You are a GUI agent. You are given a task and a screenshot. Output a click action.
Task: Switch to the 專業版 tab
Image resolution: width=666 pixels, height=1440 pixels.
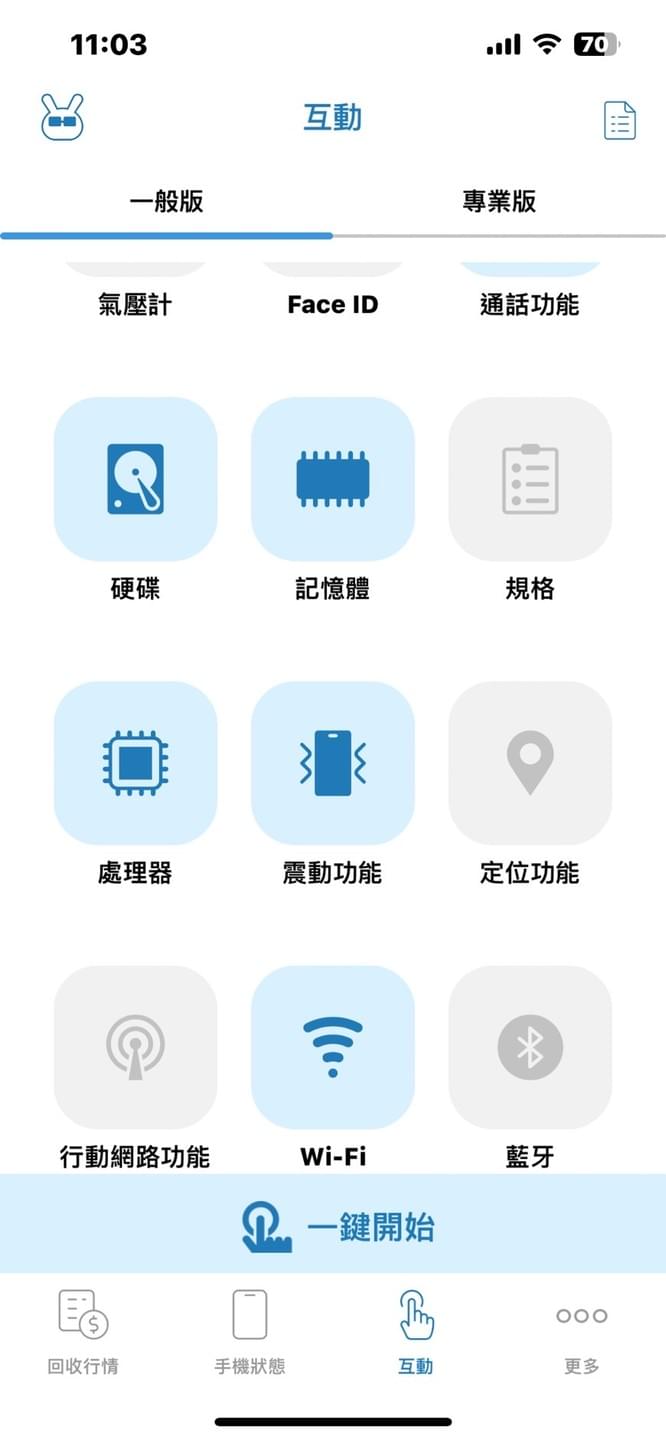tap(499, 202)
